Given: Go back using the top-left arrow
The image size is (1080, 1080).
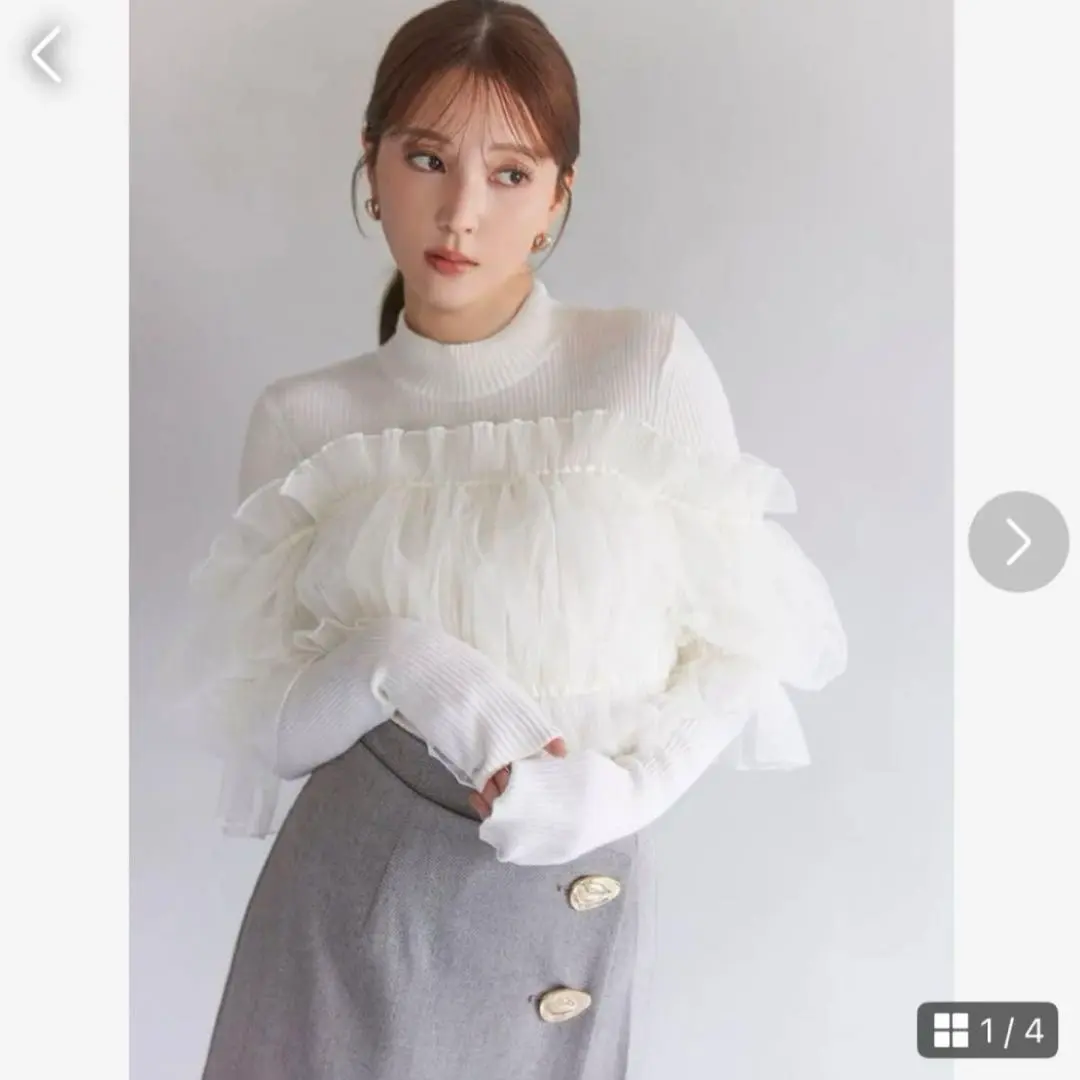Looking at the screenshot, I should 46,55.
